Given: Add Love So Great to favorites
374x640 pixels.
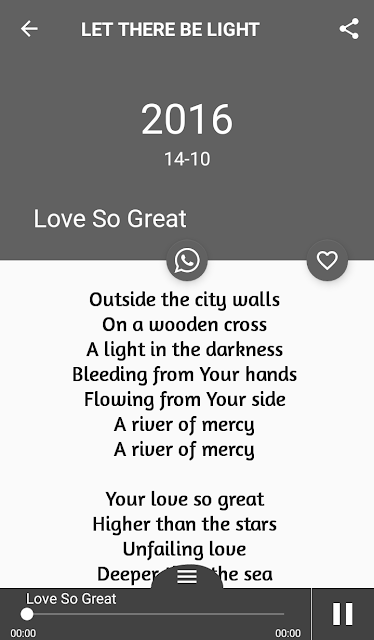Looking at the screenshot, I should pos(327,260).
